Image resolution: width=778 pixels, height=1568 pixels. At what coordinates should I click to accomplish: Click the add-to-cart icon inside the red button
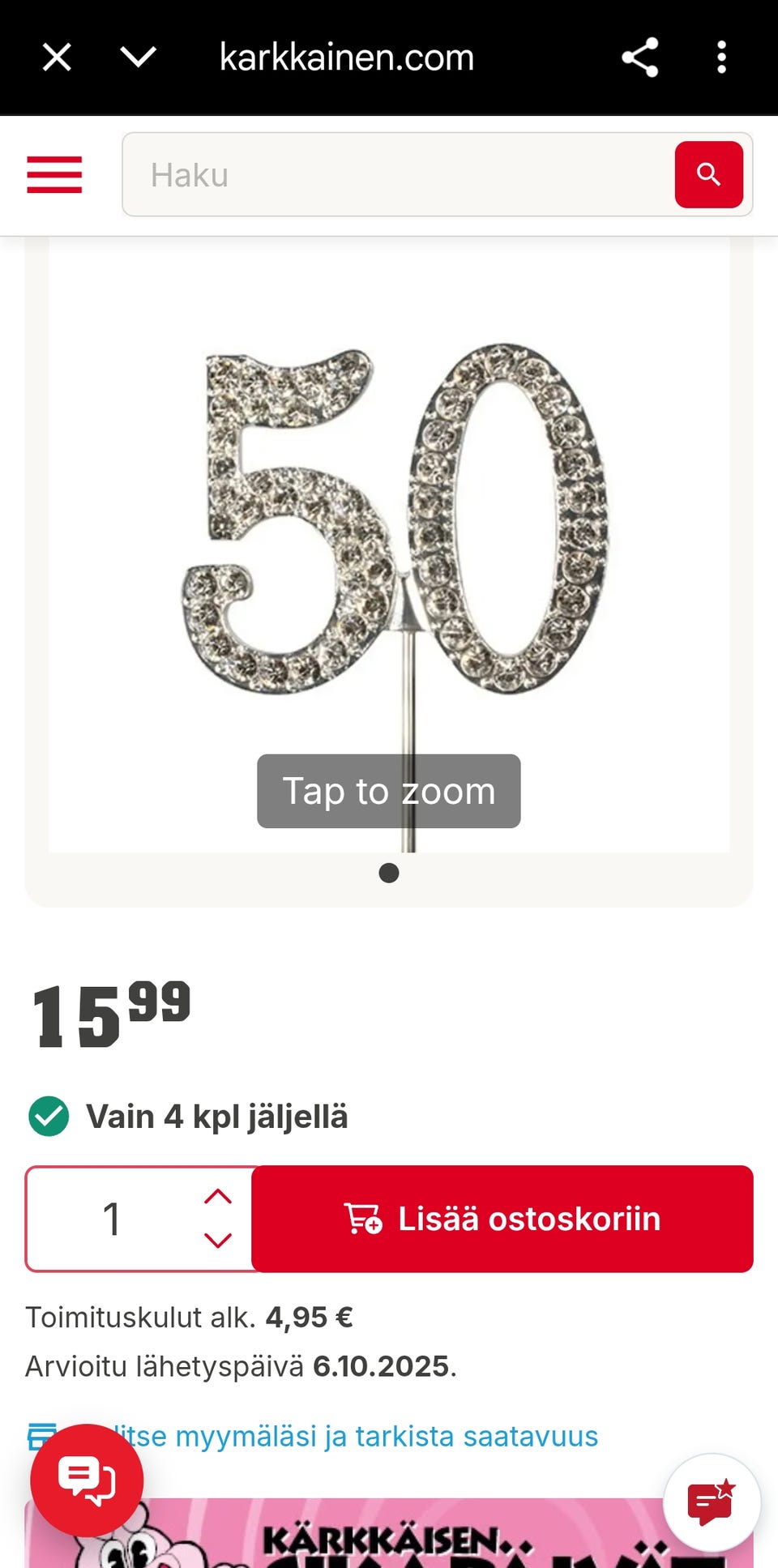pos(362,1219)
